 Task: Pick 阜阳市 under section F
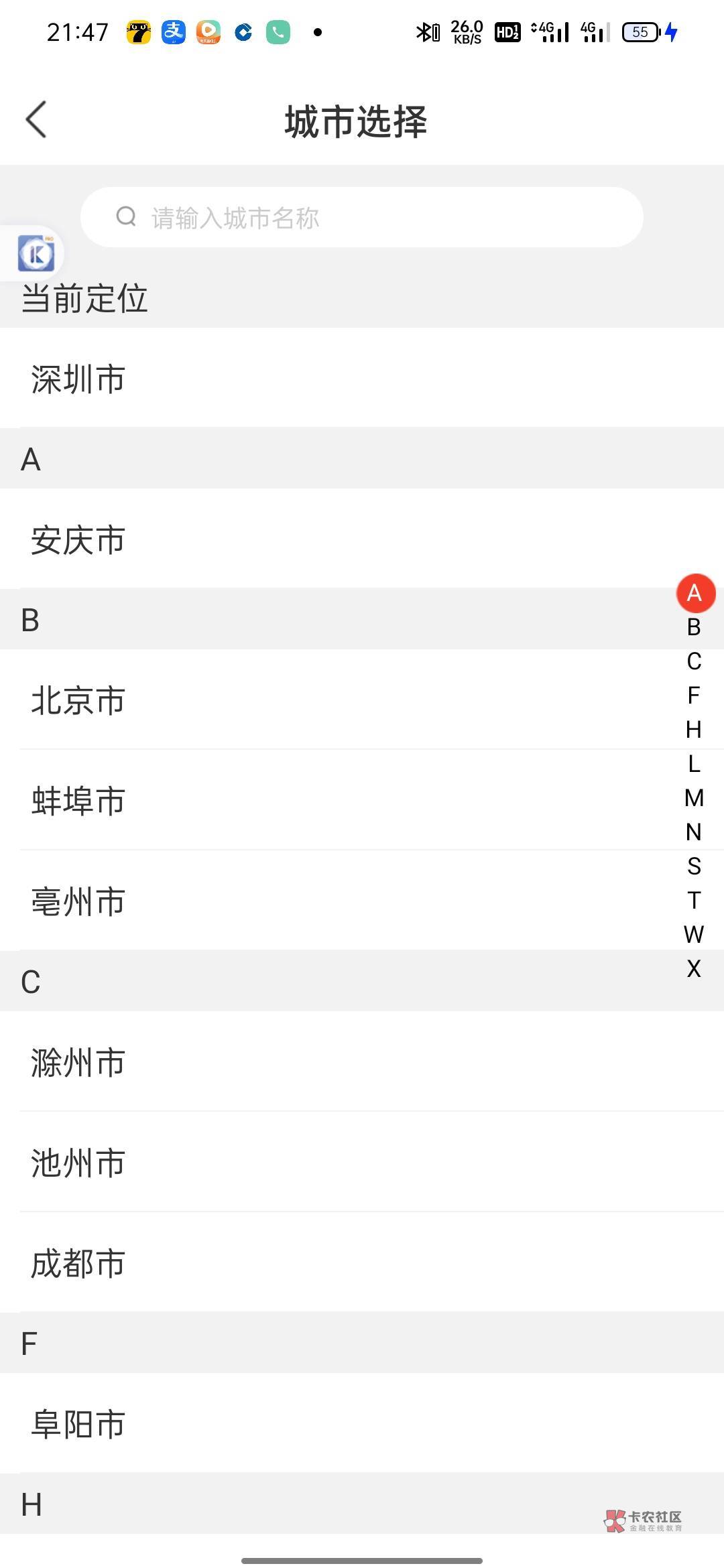coord(362,1423)
